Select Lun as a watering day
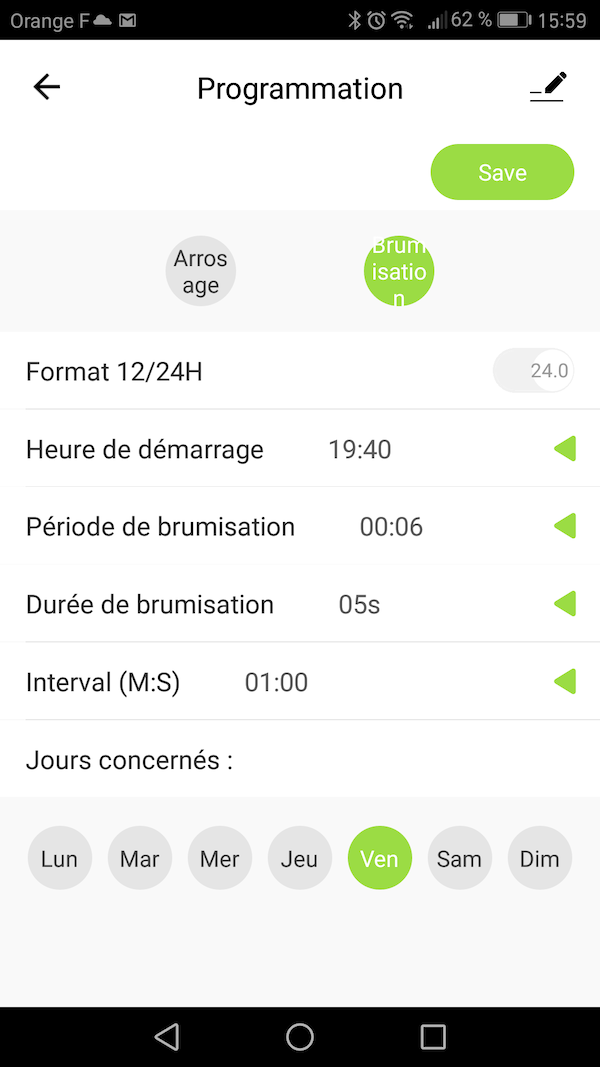Image resolution: width=600 pixels, height=1067 pixels. coord(60,858)
